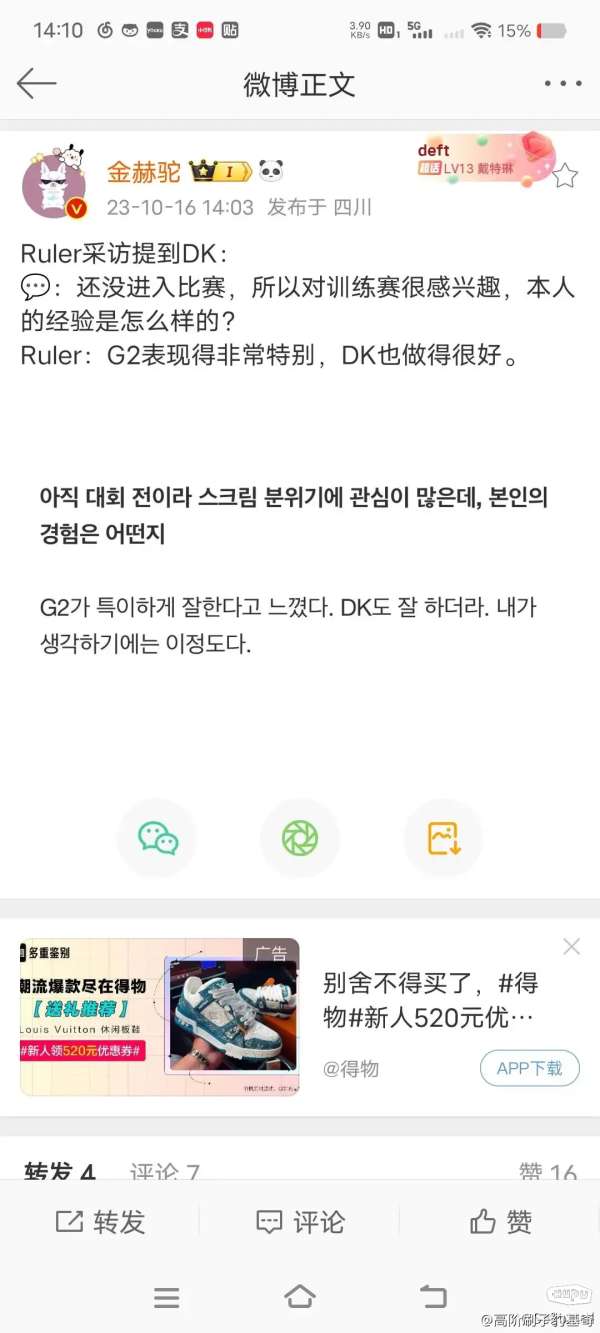600x1333 pixels.
Task: Open the 金赫驼 username link
Action: (144, 172)
